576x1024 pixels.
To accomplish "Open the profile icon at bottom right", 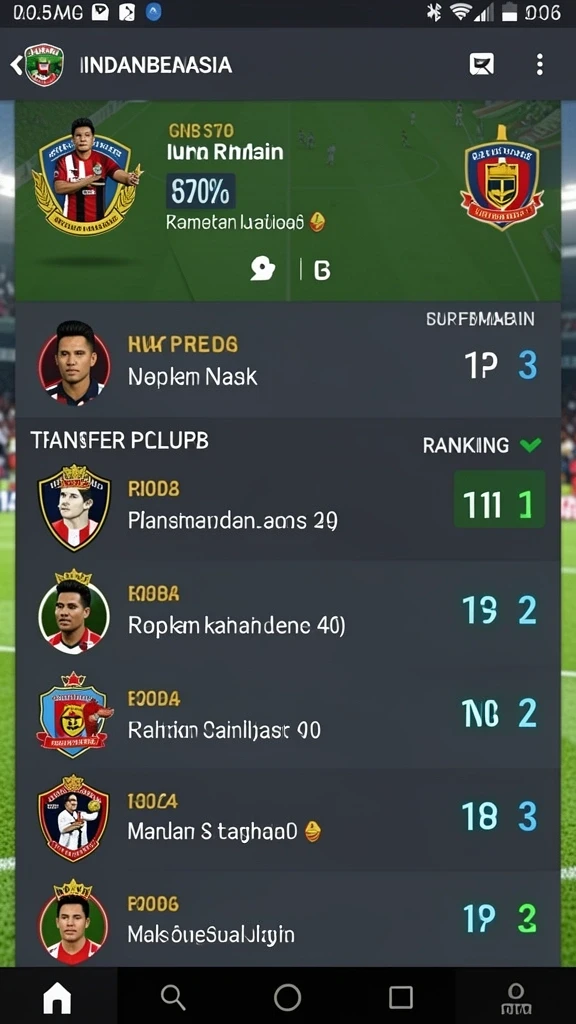I will point(516,999).
